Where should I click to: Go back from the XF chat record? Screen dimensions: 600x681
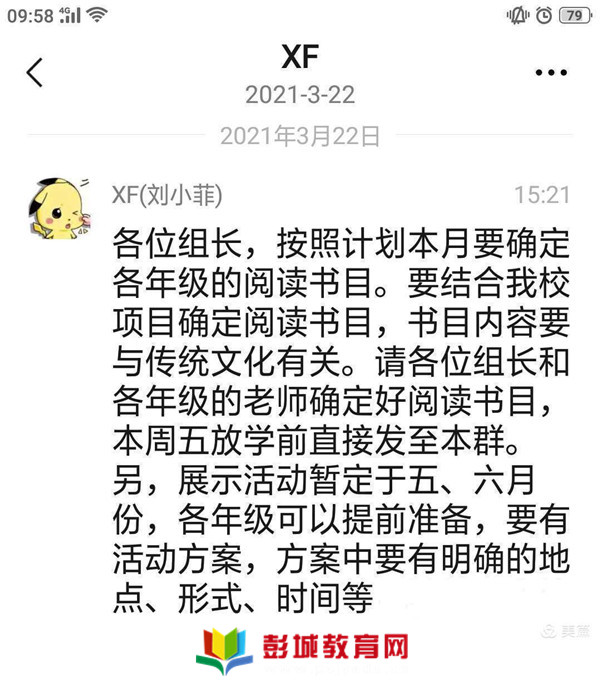point(35,72)
